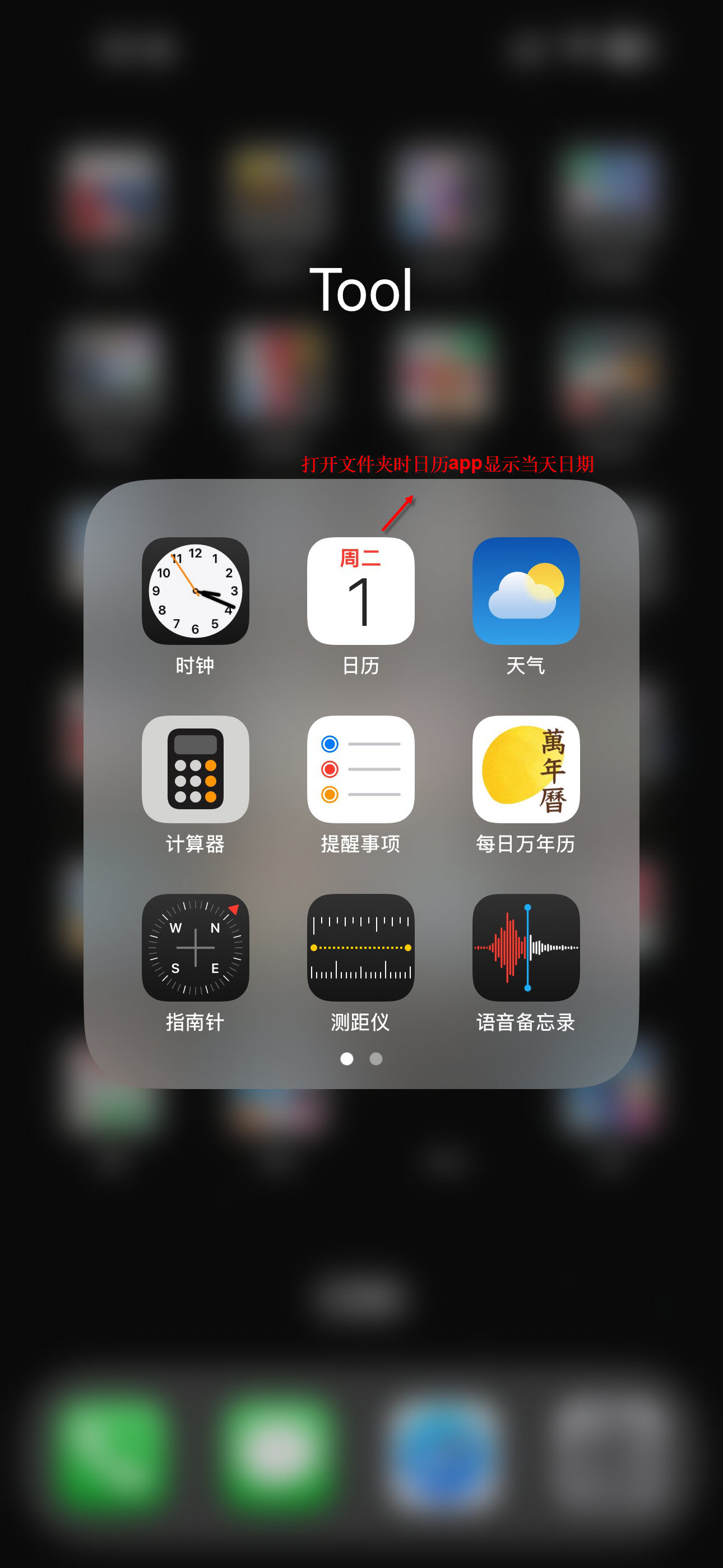Open the 测距仪 (Measure) app
This screenshot has height=1568, width=723.
pyautogui.click(x=361, y=947)
